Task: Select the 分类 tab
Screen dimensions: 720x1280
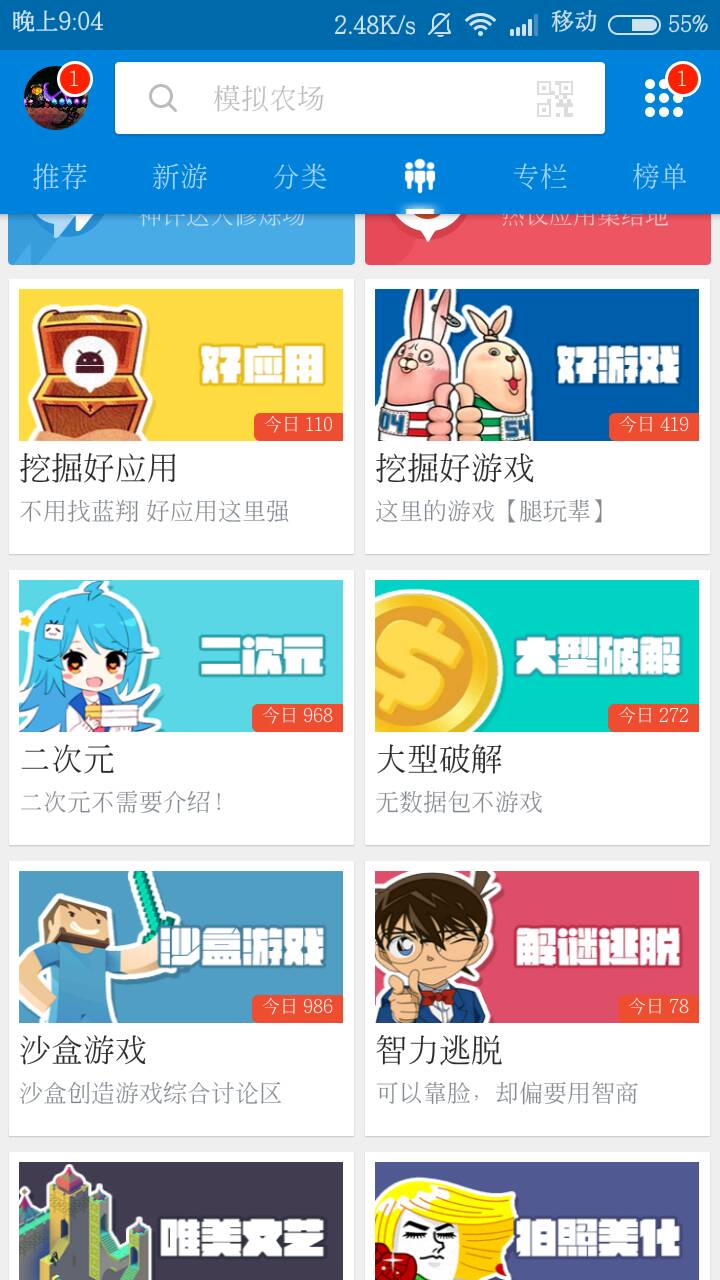Action: coord(300,177)
